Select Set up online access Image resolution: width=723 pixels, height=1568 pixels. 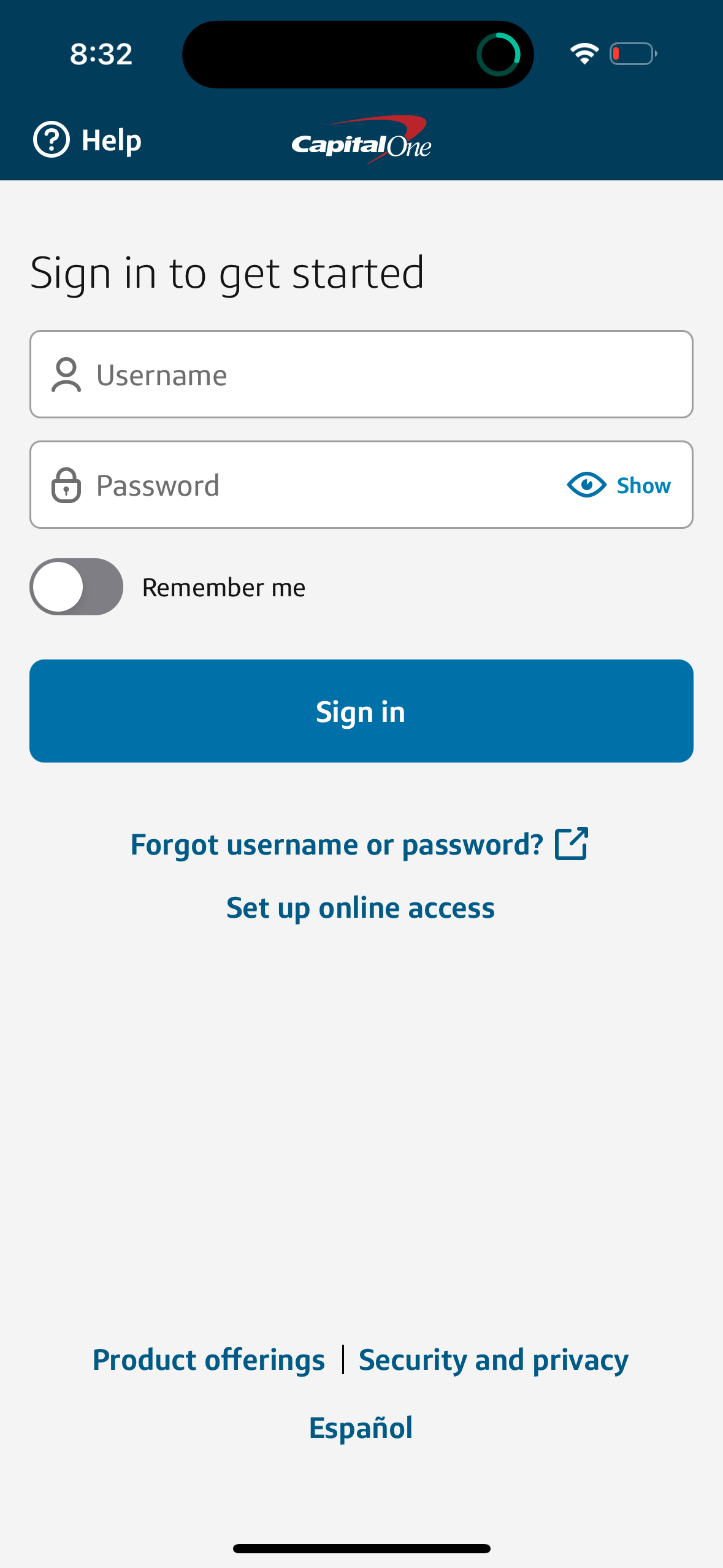click(361, 907)
